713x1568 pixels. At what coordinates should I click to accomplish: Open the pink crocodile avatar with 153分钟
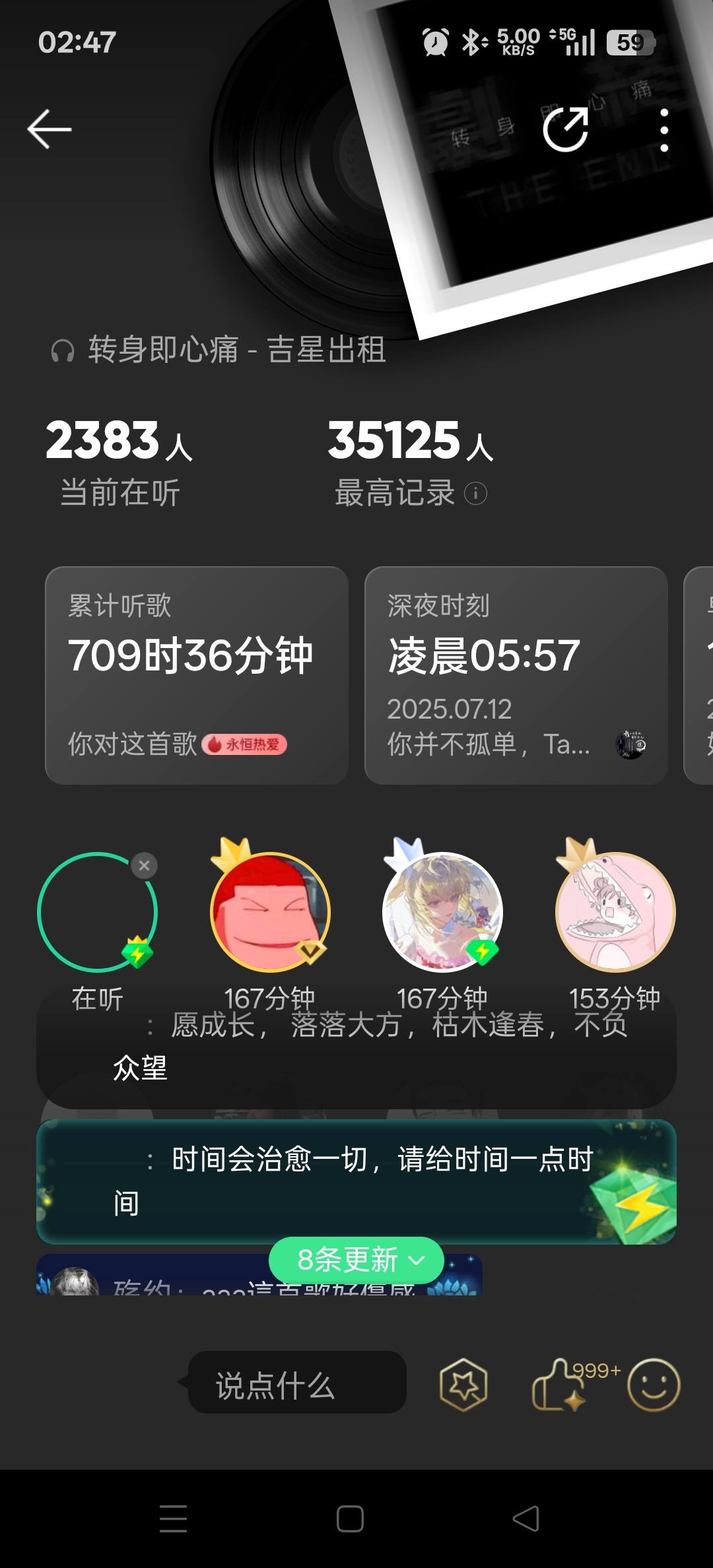point(615,912)
